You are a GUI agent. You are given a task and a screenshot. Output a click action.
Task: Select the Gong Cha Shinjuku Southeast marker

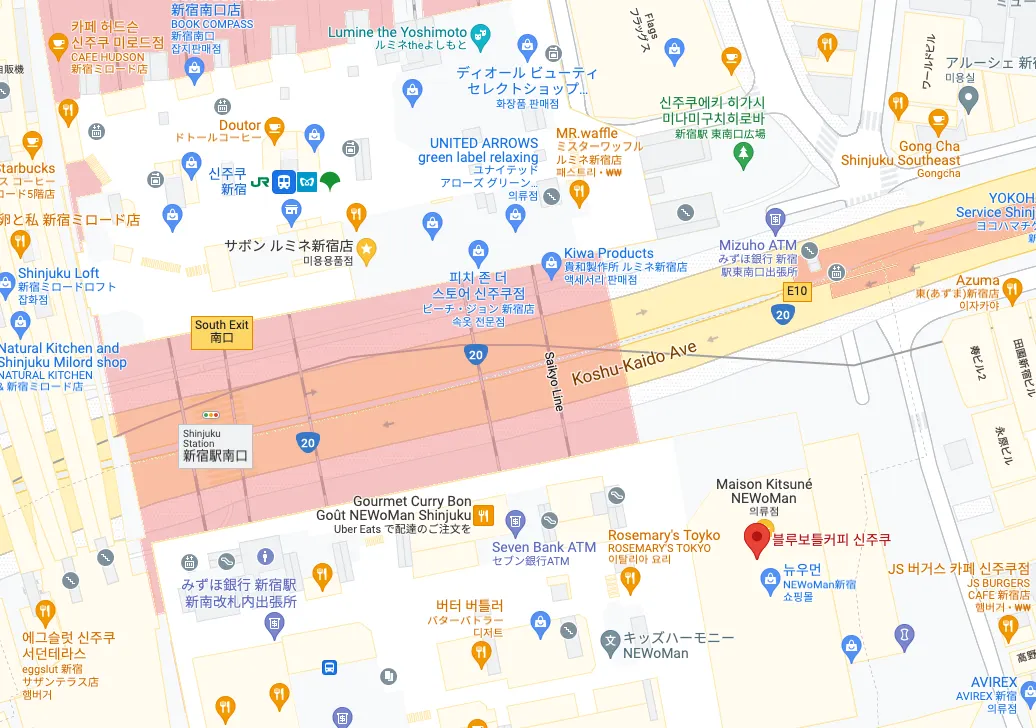[938, 122]
